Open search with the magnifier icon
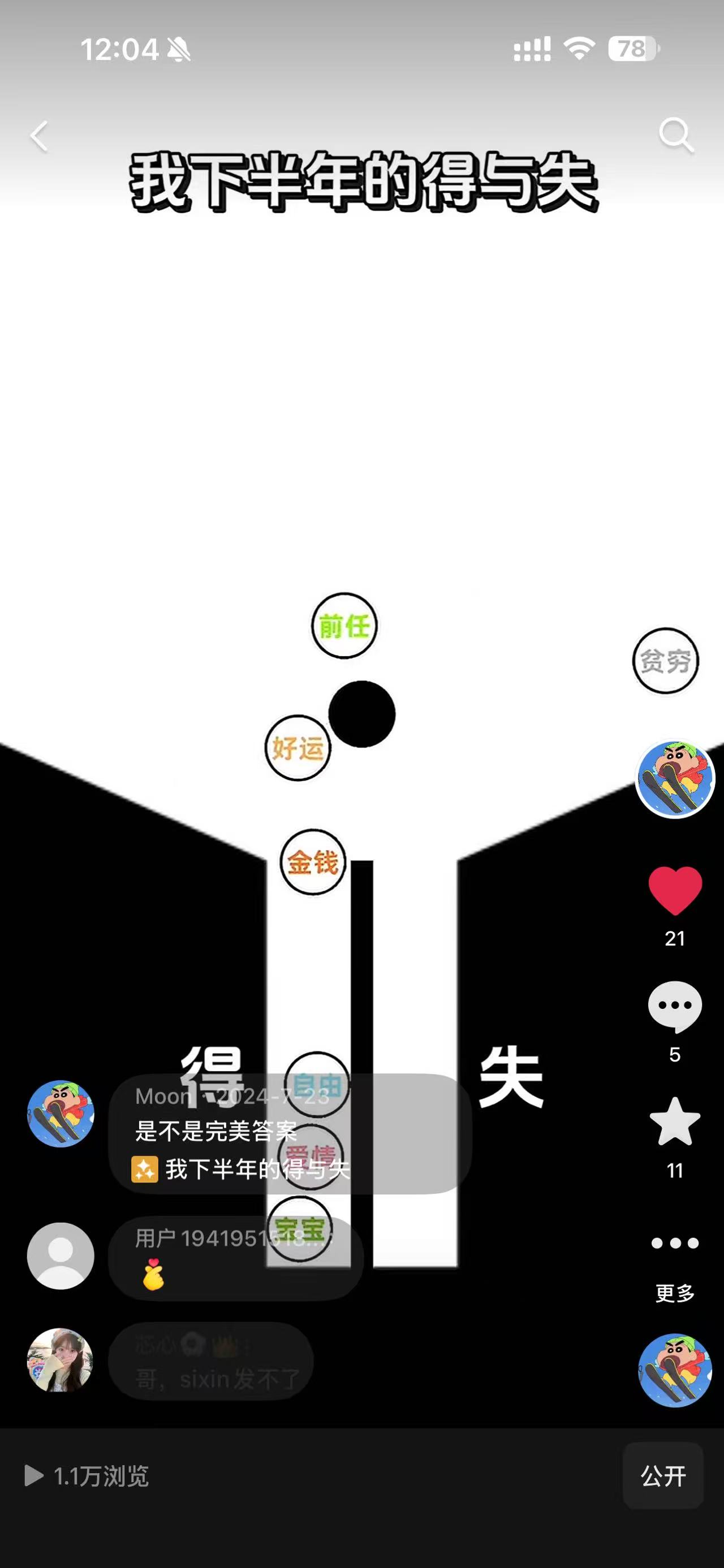Image resolution: width=724 pixels, height=1568 pixels. 676,135
